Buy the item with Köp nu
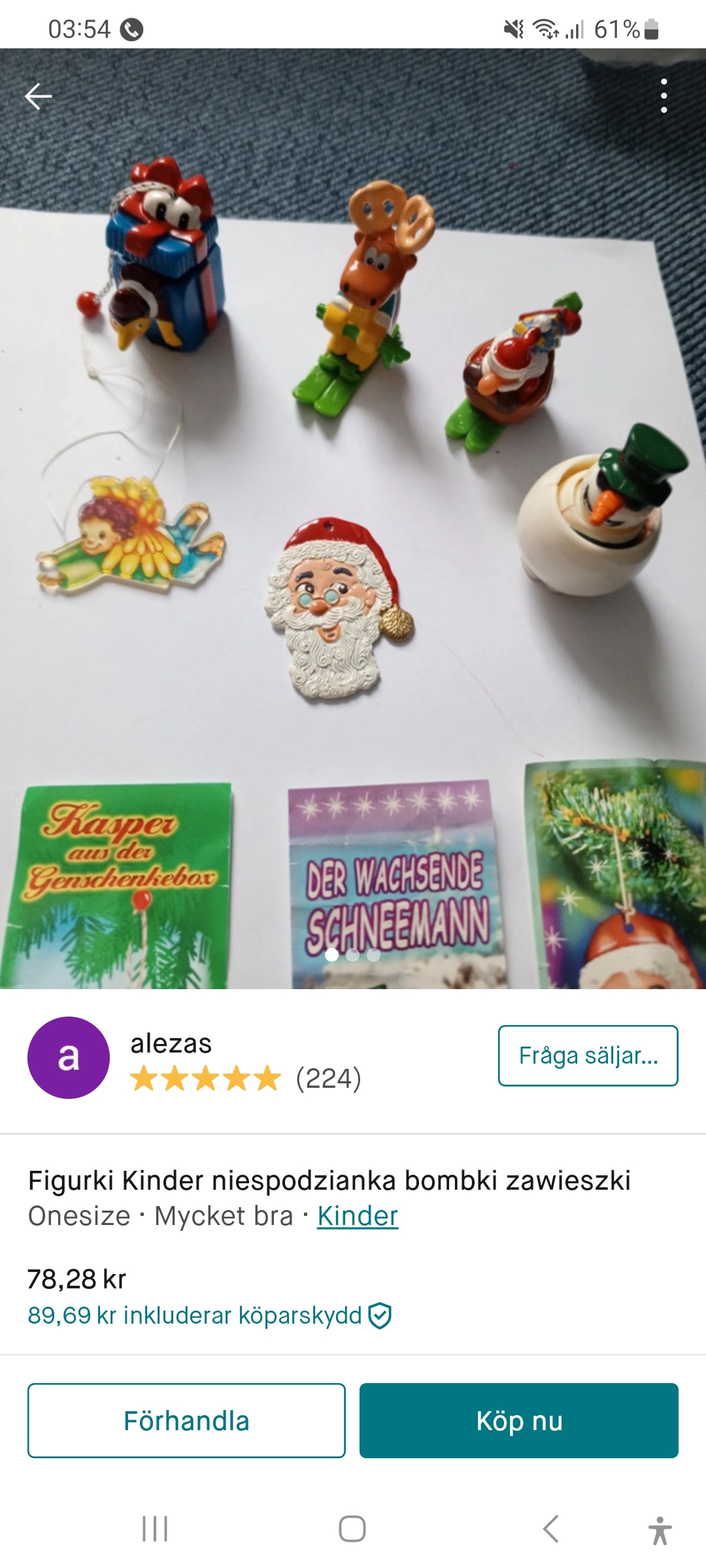 click(x=518, y=1420)
